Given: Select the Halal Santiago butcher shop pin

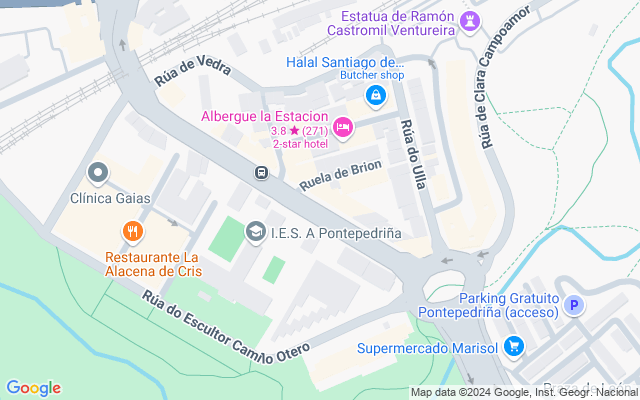Looking at the screenshot, I should (x=375, y=95).
